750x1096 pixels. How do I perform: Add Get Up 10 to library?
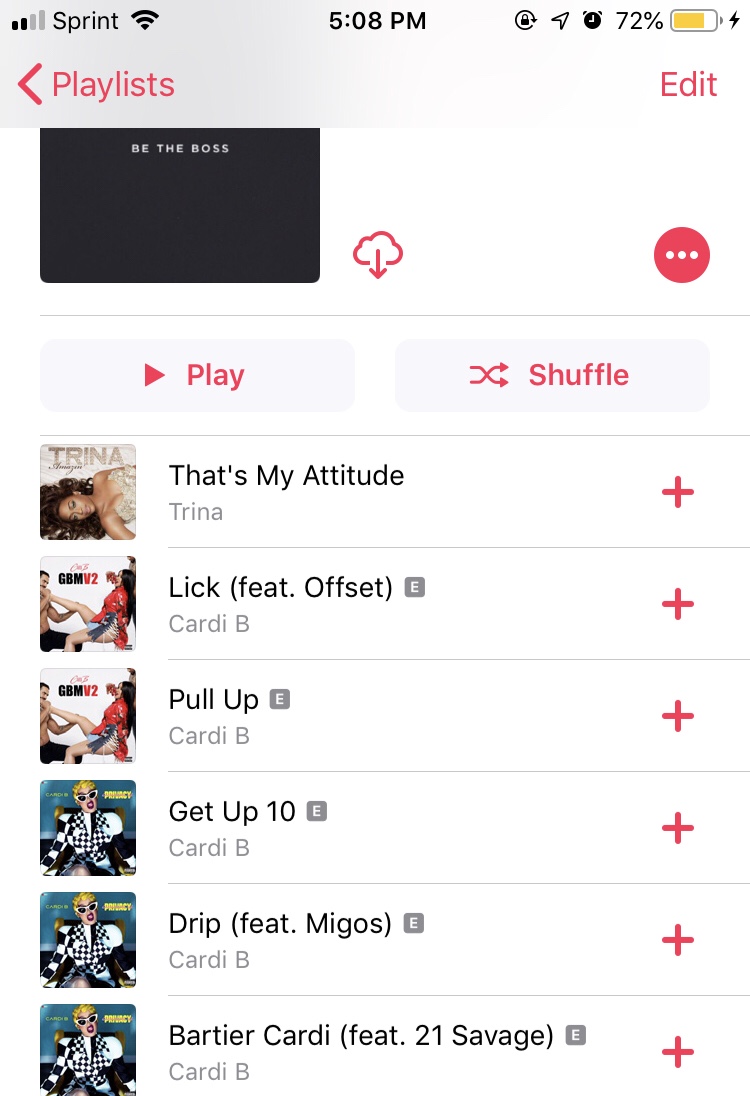[678, 828]
